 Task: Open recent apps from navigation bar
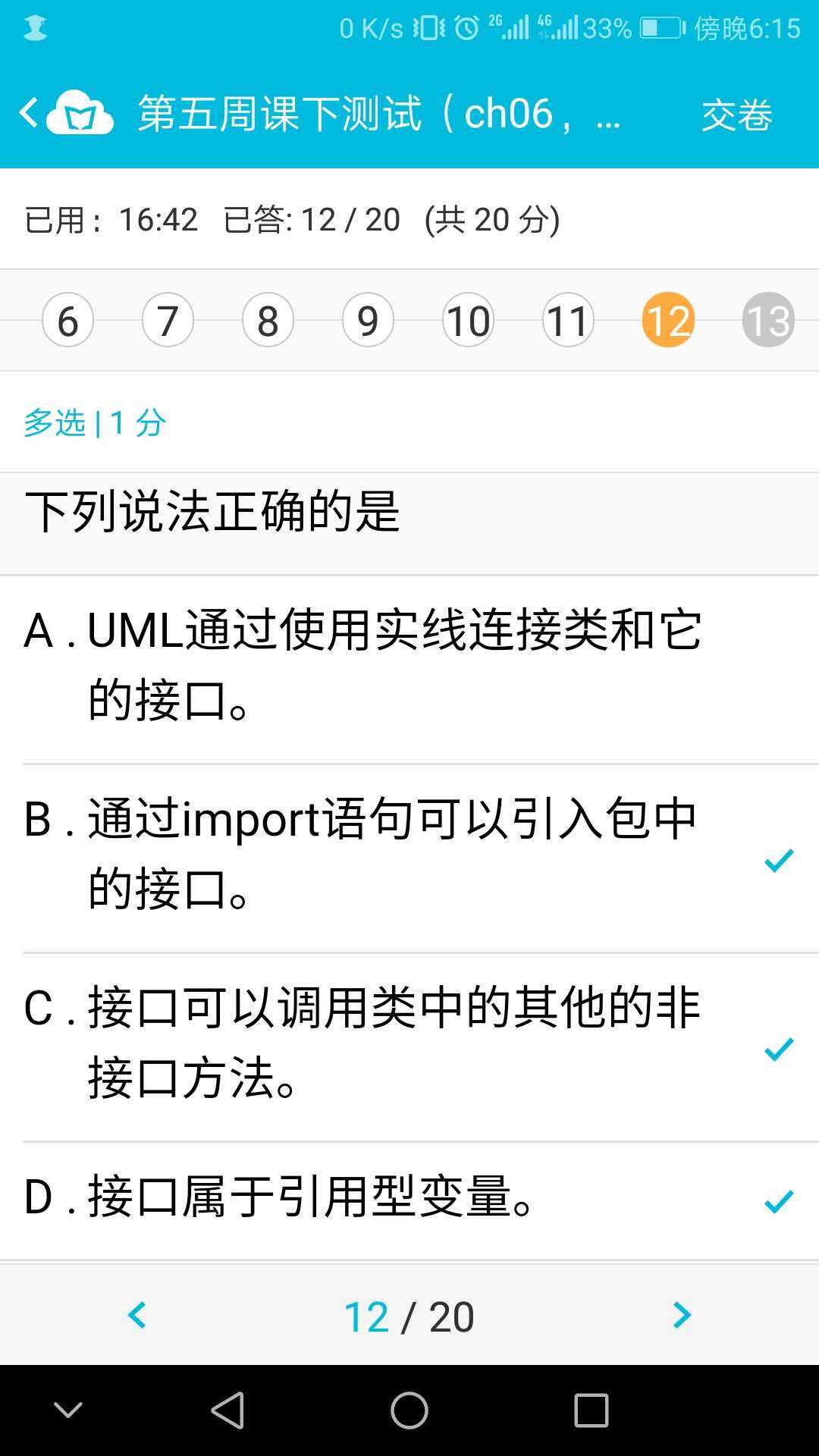[x=591, y=1411]
